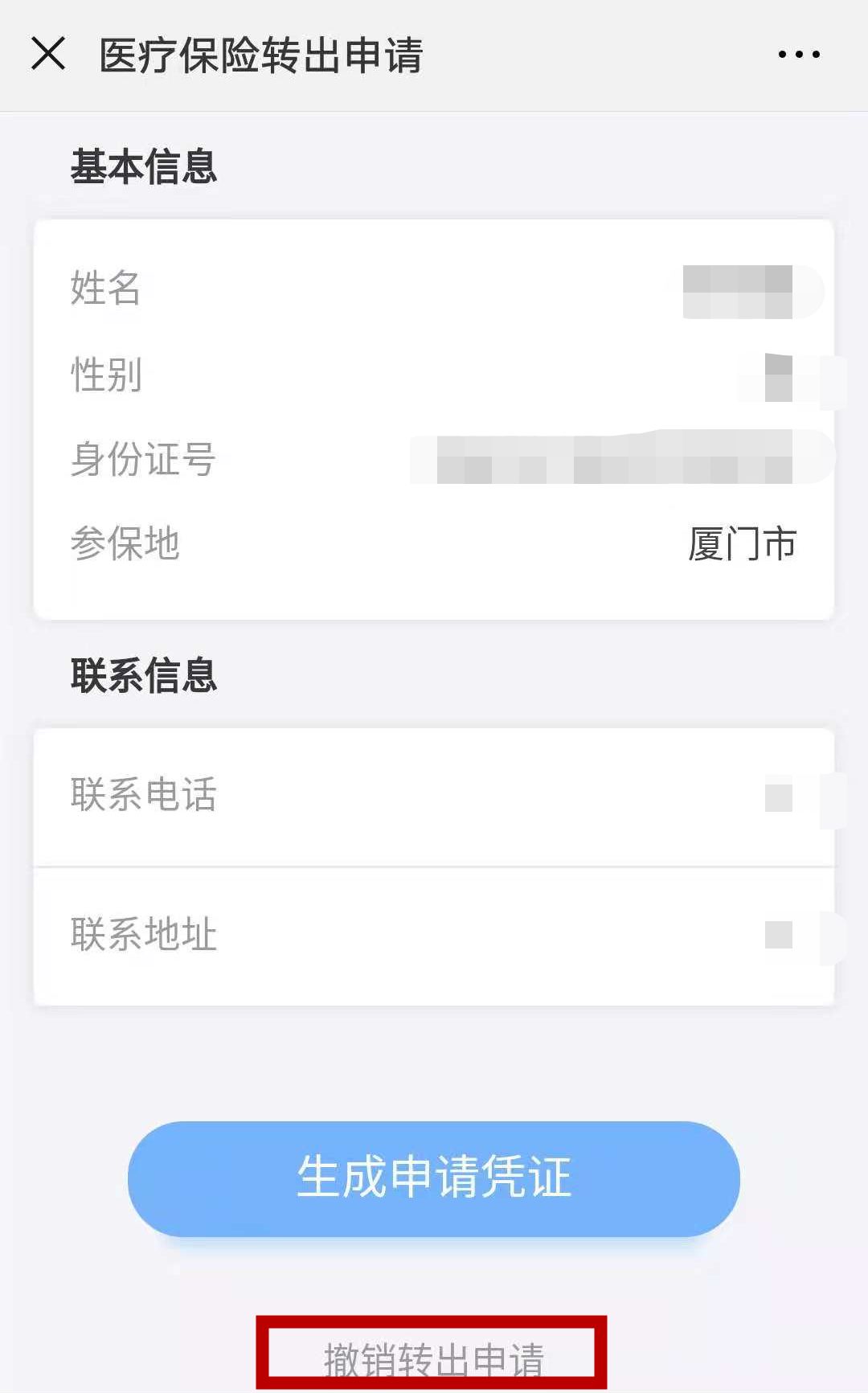Select the 联系电话 field

click(x=434, y=796)
